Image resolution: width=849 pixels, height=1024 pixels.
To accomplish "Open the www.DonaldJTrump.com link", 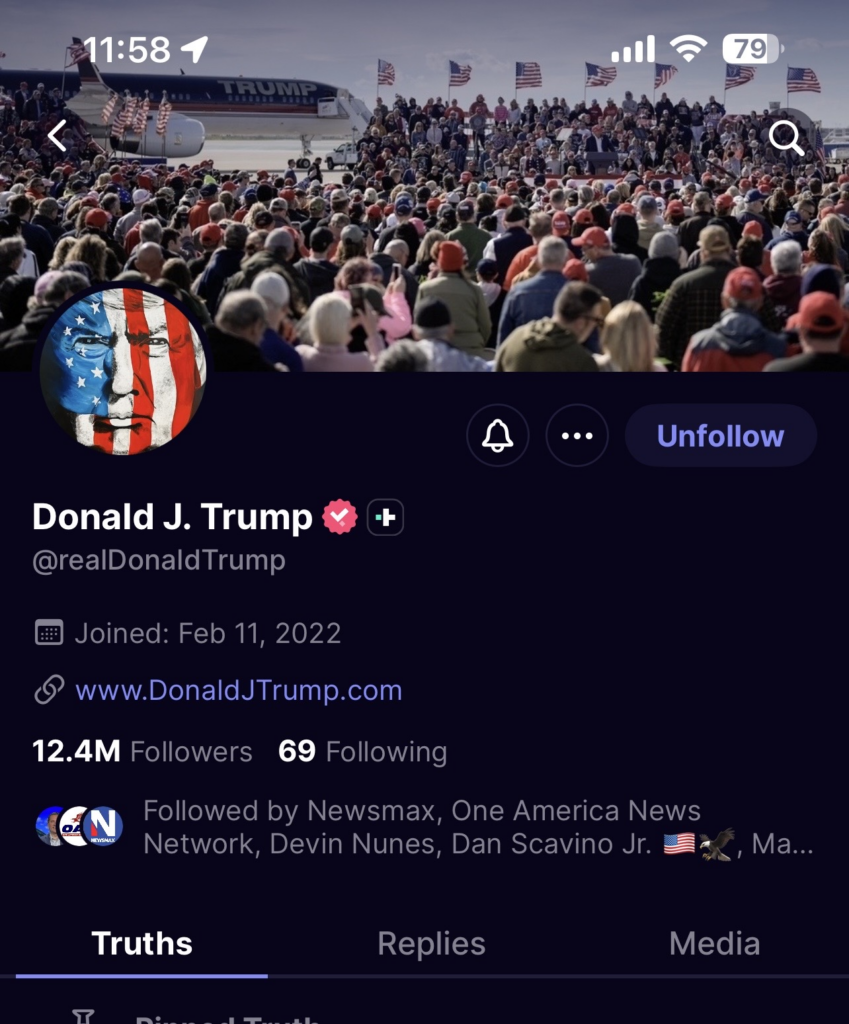I will (x=238, y=690).
